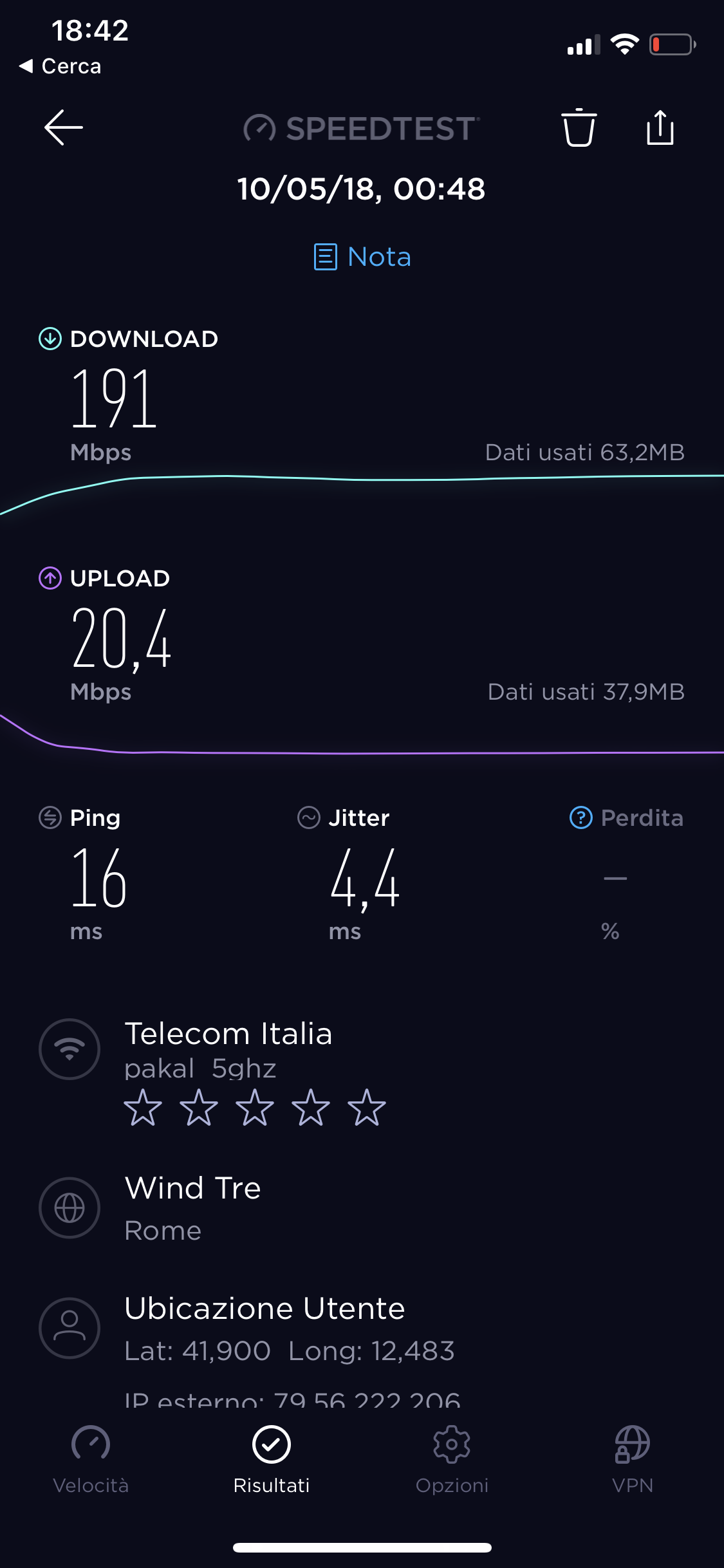
Task: Share this speed test result
Action: (660, 127)
